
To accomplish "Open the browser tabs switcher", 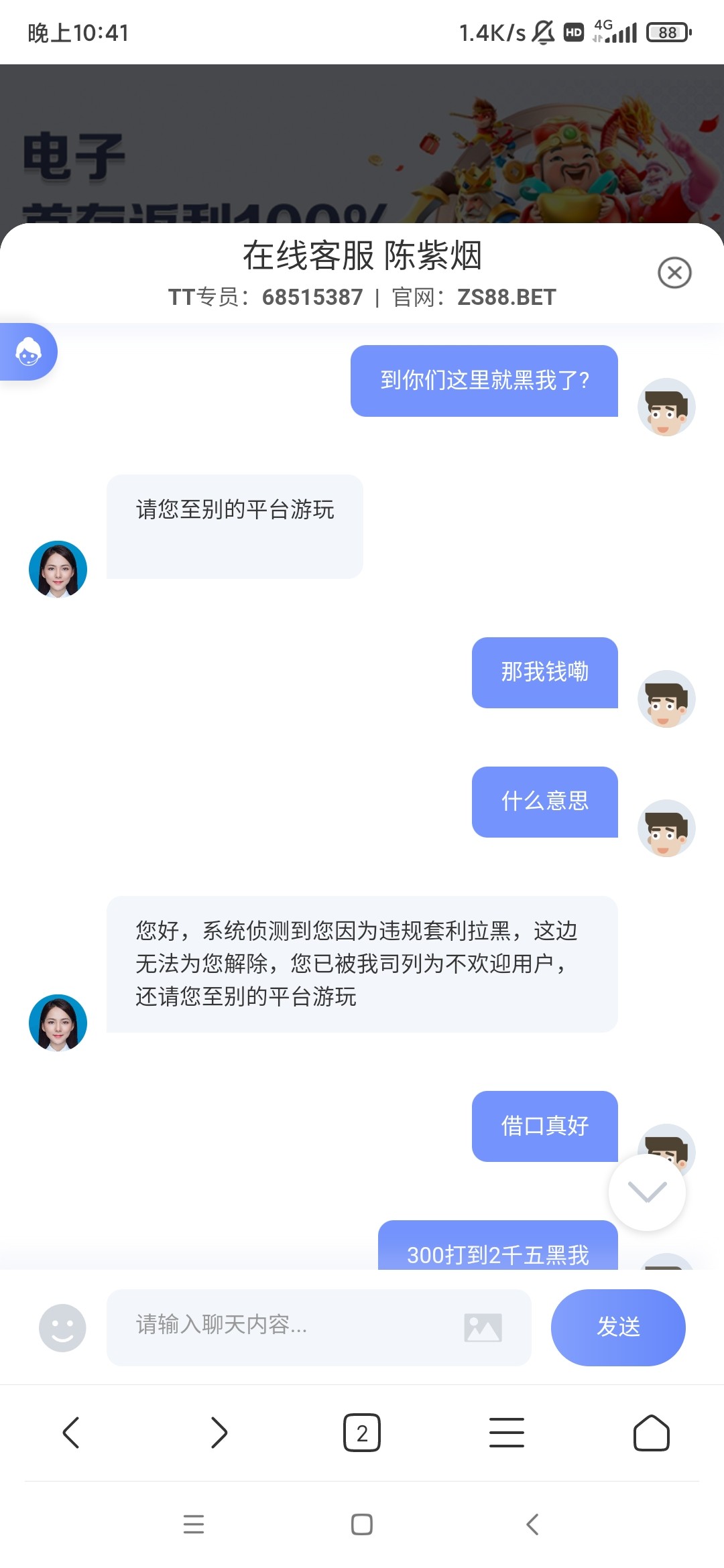I will coord(362,1433).
